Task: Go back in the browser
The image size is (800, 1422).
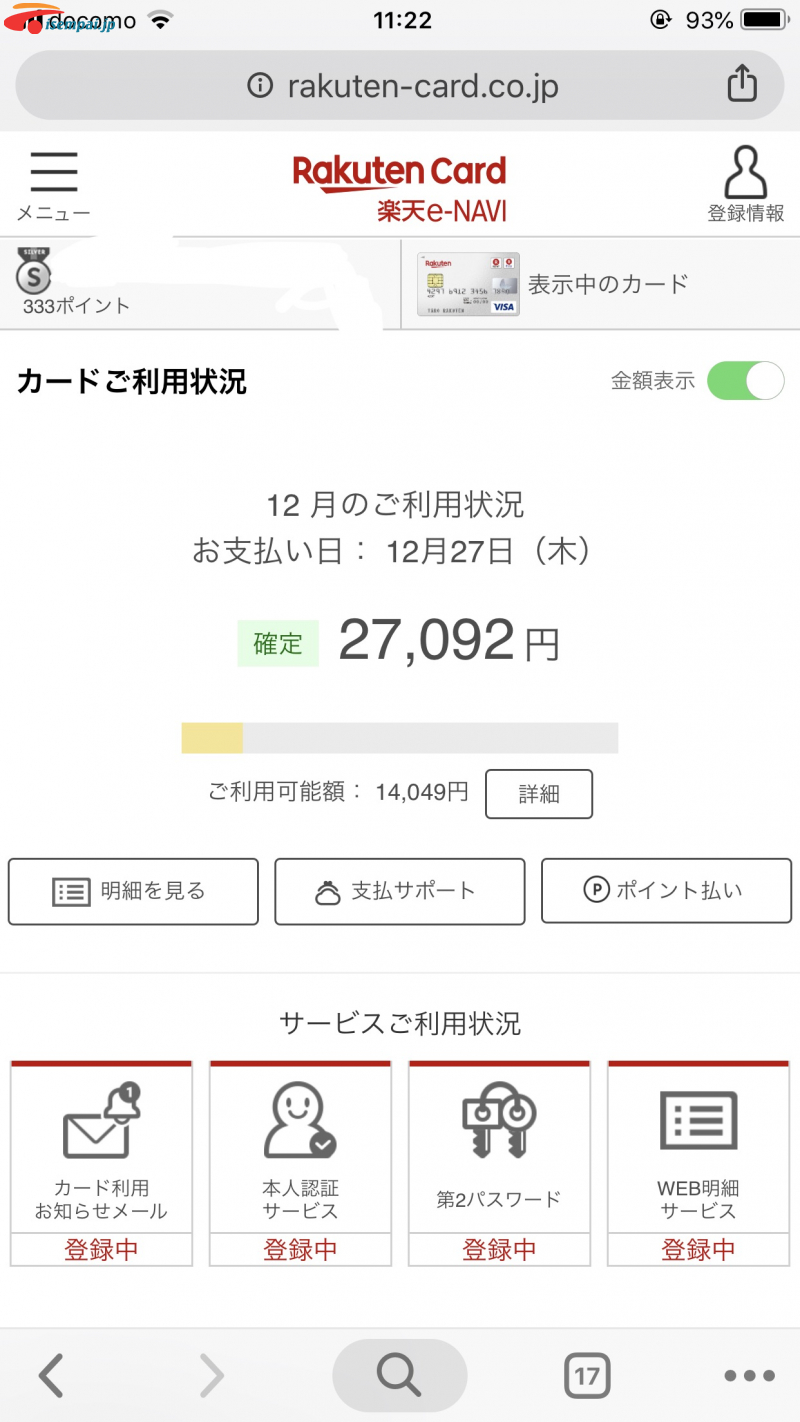Action: point(52,1376)
